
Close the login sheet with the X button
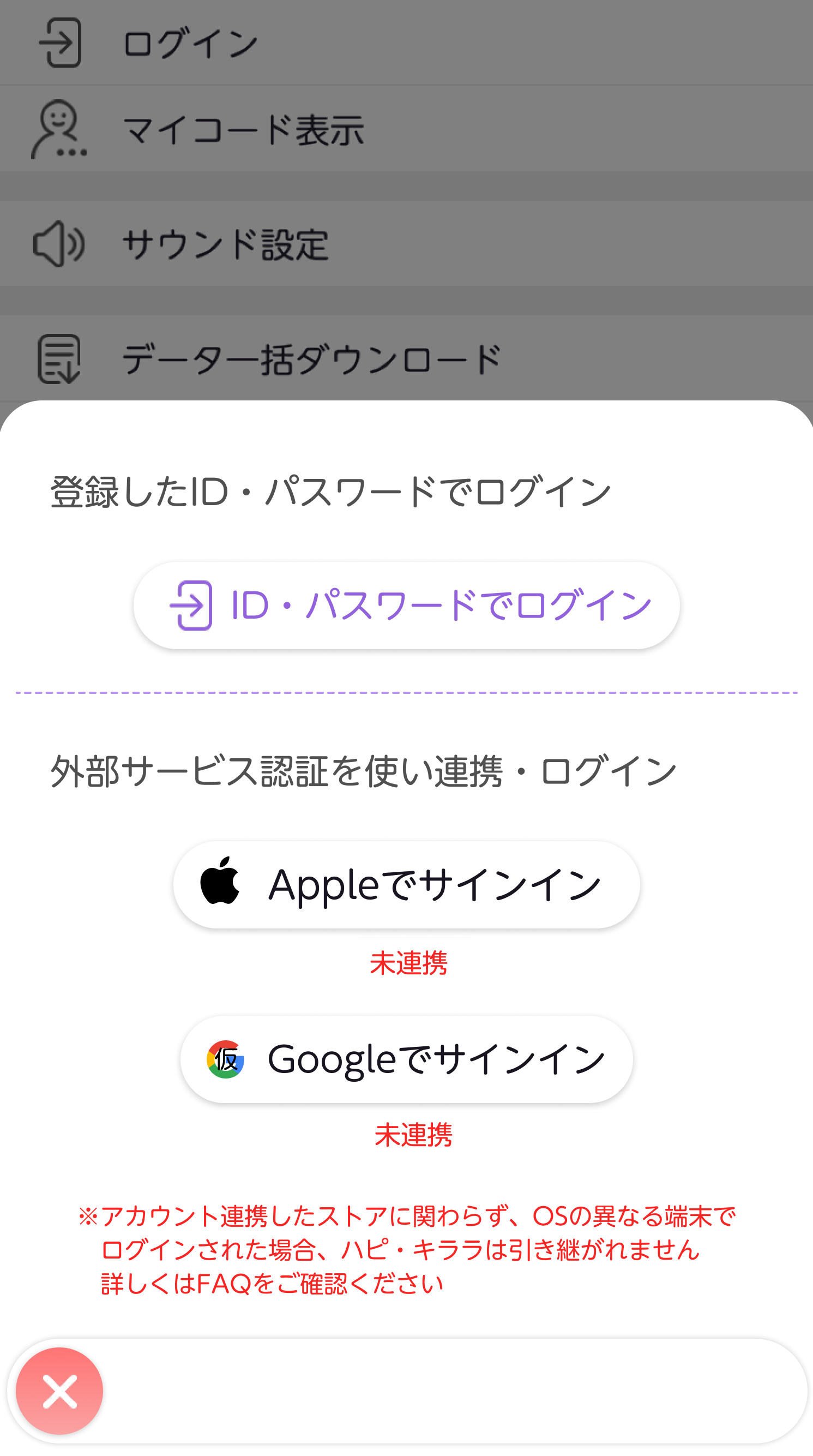click(59, 1391)
